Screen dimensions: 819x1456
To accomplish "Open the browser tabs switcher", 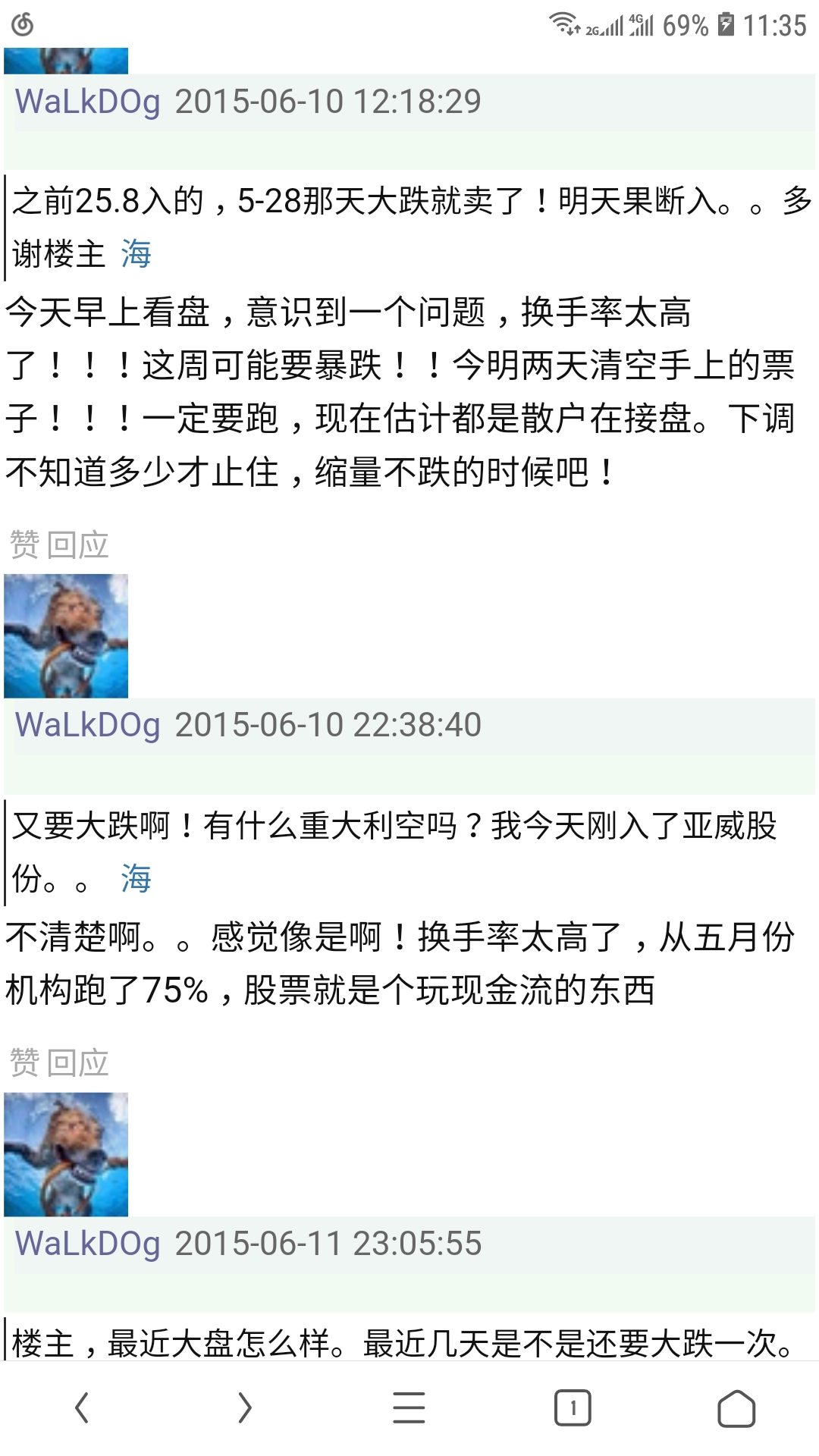I will tap(573, 1408).
